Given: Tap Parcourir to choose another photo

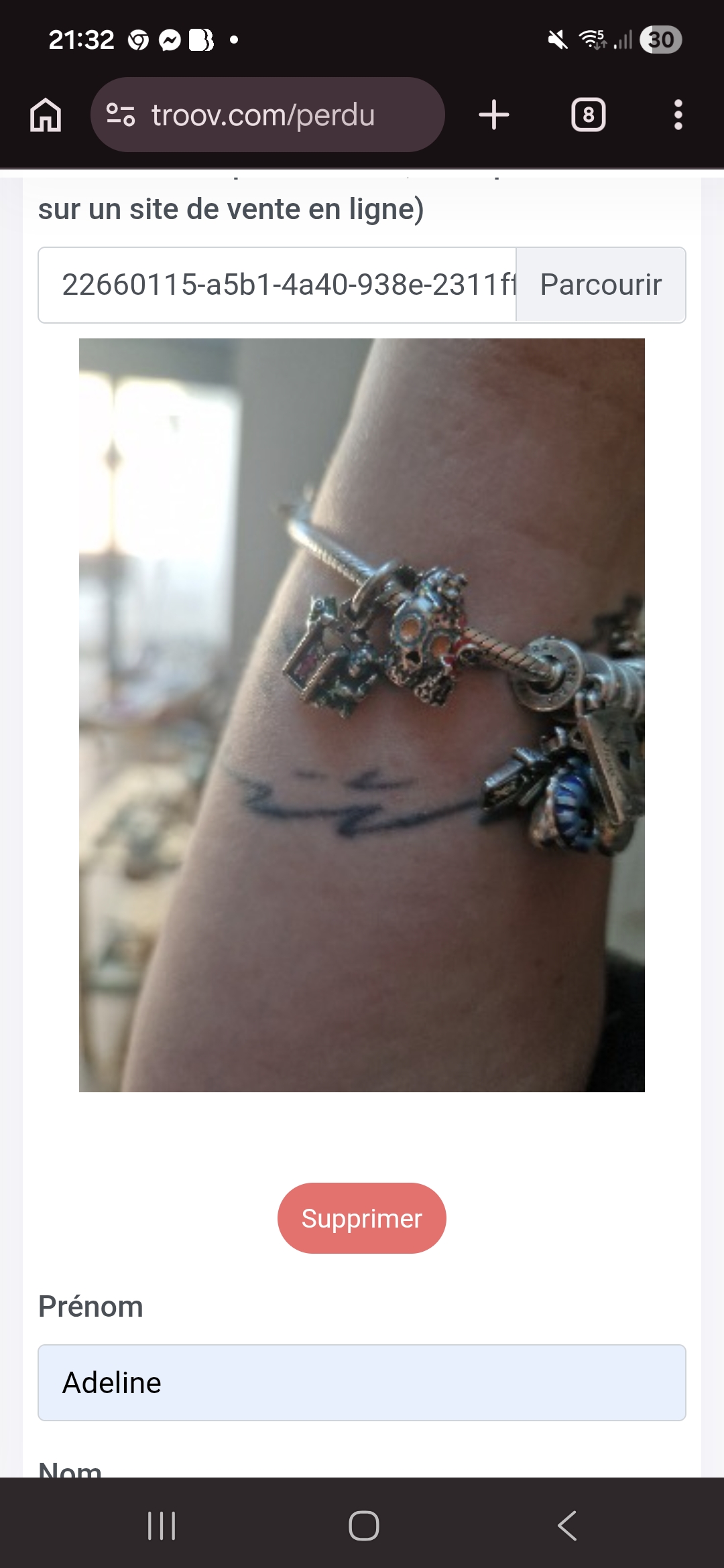Looking at the screenshot, I should [601, 285].
